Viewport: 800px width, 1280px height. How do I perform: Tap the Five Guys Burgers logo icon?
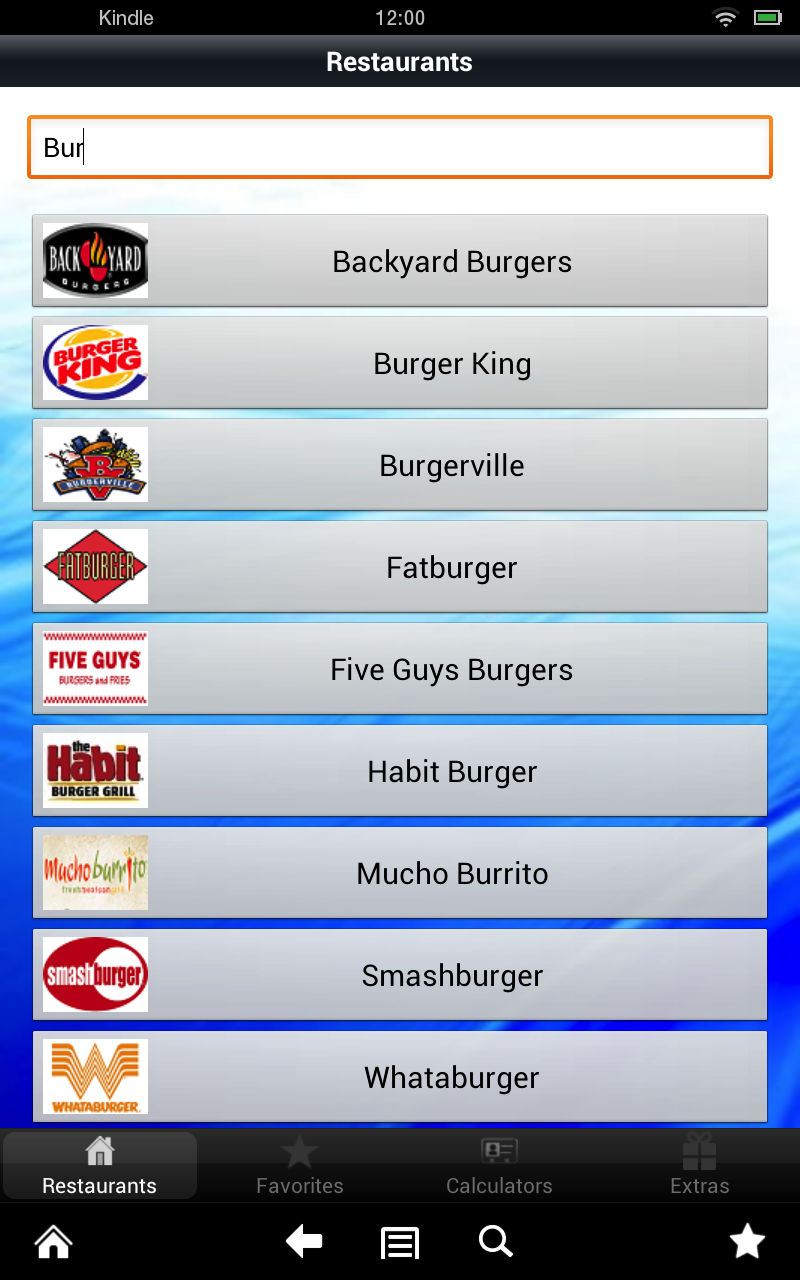94,668
